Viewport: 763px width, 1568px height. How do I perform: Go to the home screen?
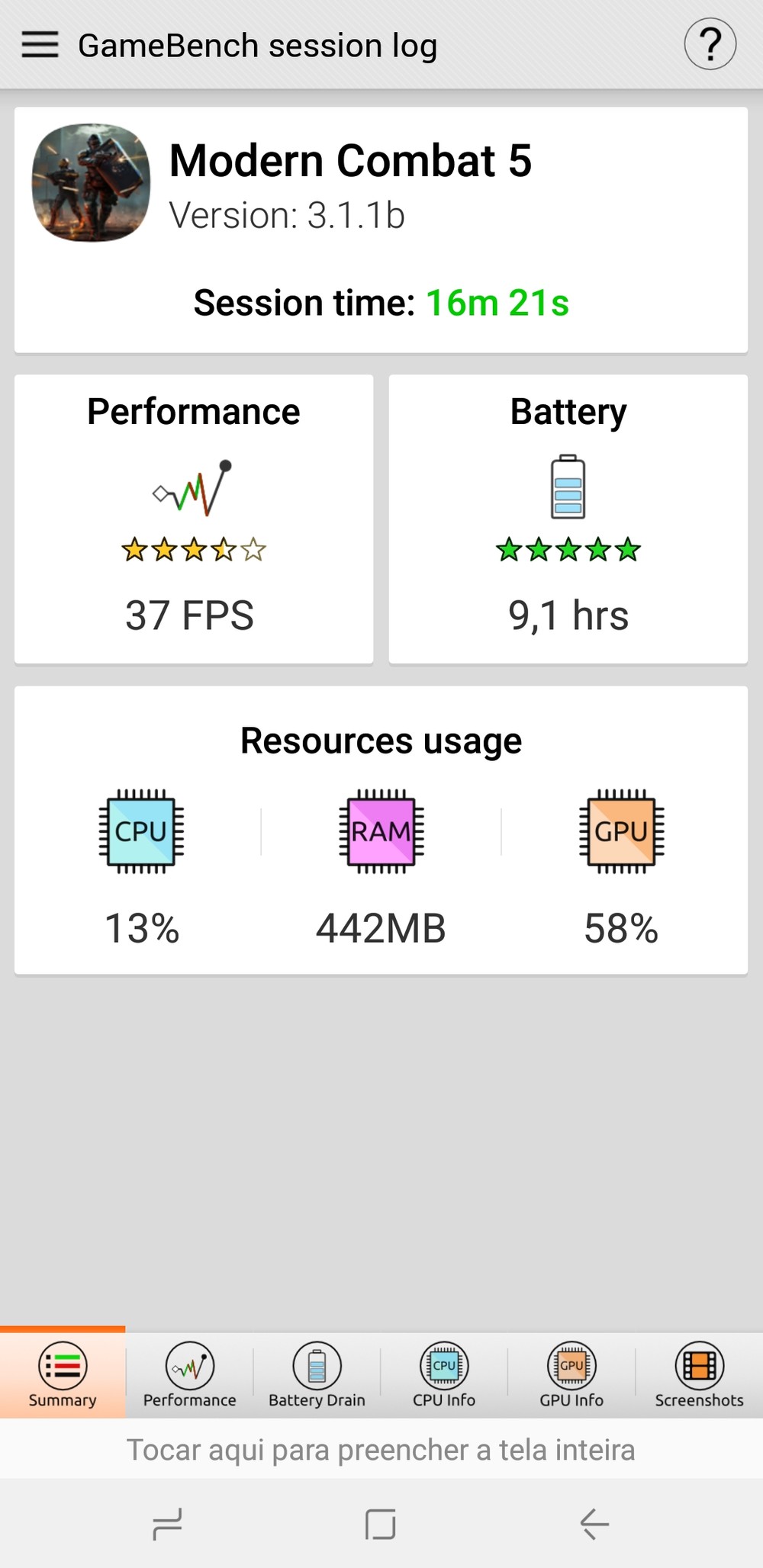pyautogui.click(x=381, y=1524)
